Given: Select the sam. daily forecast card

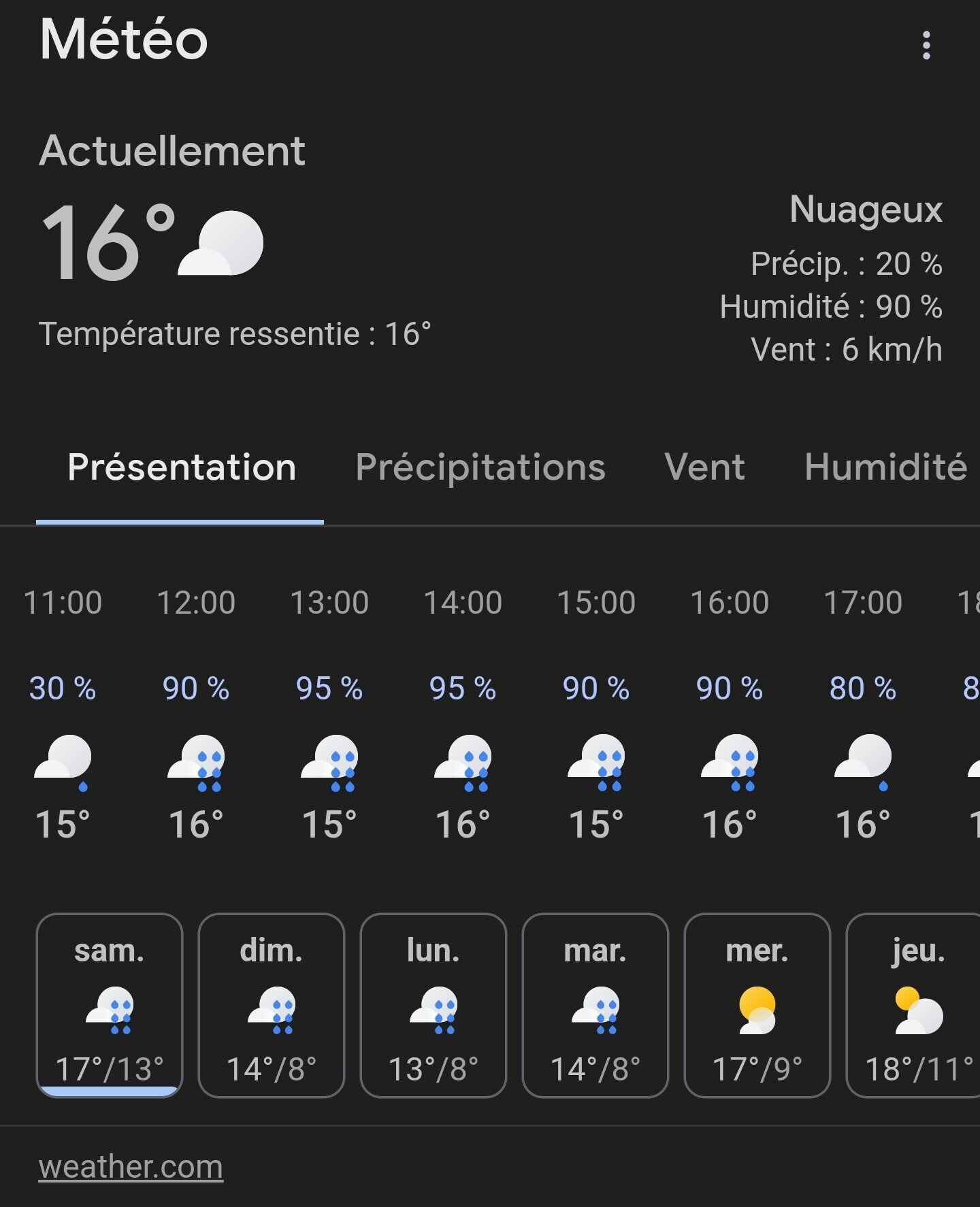Looking at the screenshot, I should [x=110, y=1005].
